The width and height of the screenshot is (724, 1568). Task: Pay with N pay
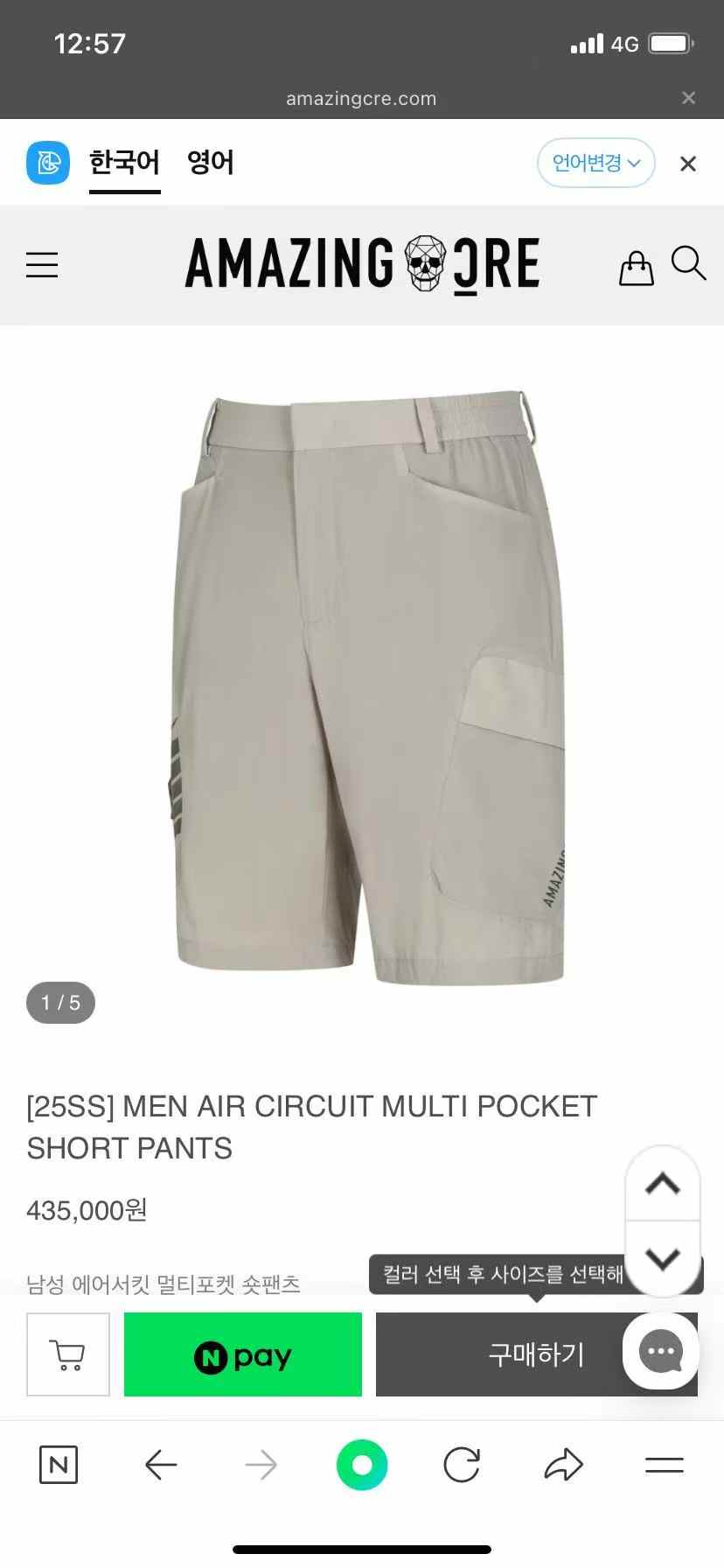pyautogui.click(x=243, y=1354)
